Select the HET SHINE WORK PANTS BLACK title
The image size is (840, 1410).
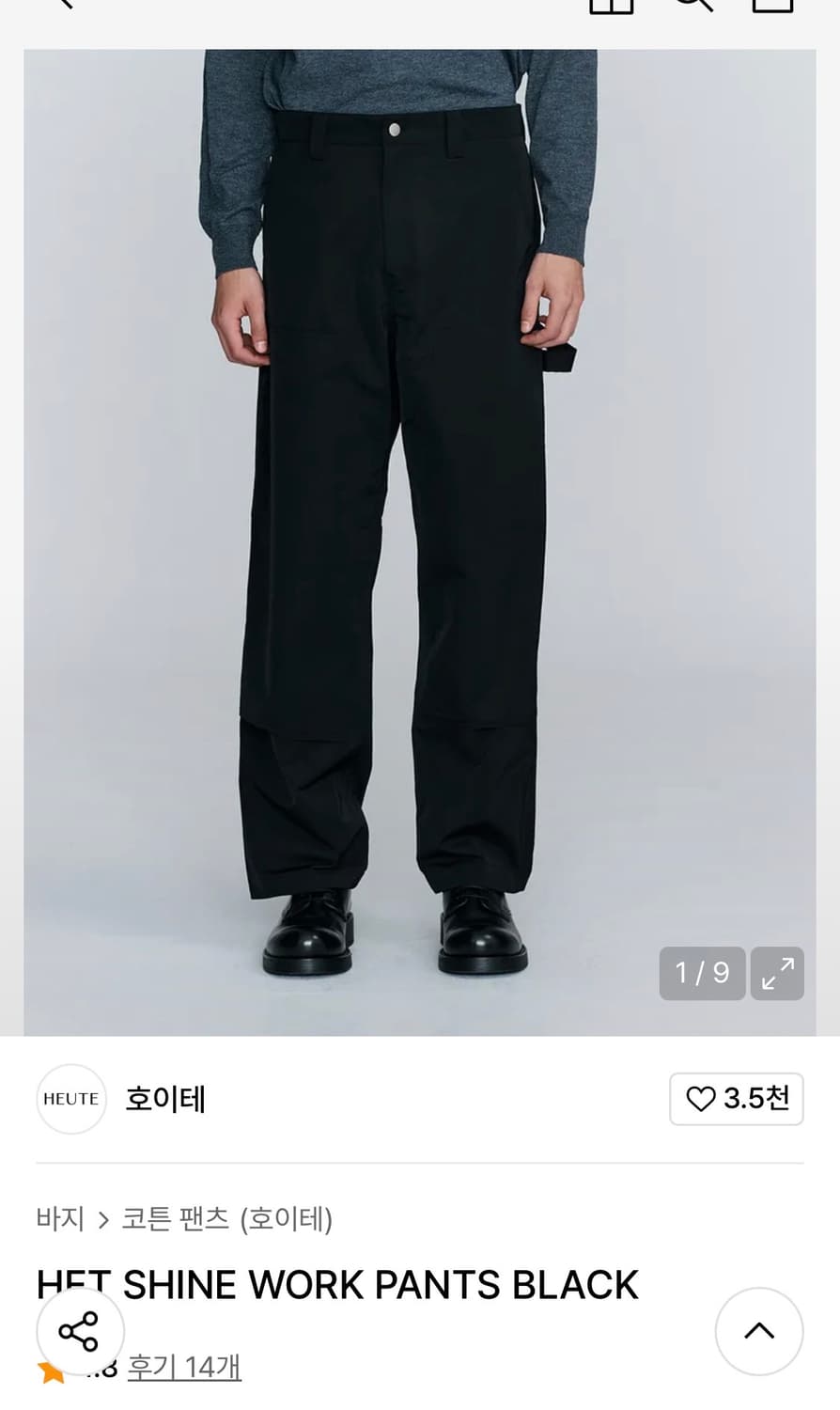tap(336, 1283)
